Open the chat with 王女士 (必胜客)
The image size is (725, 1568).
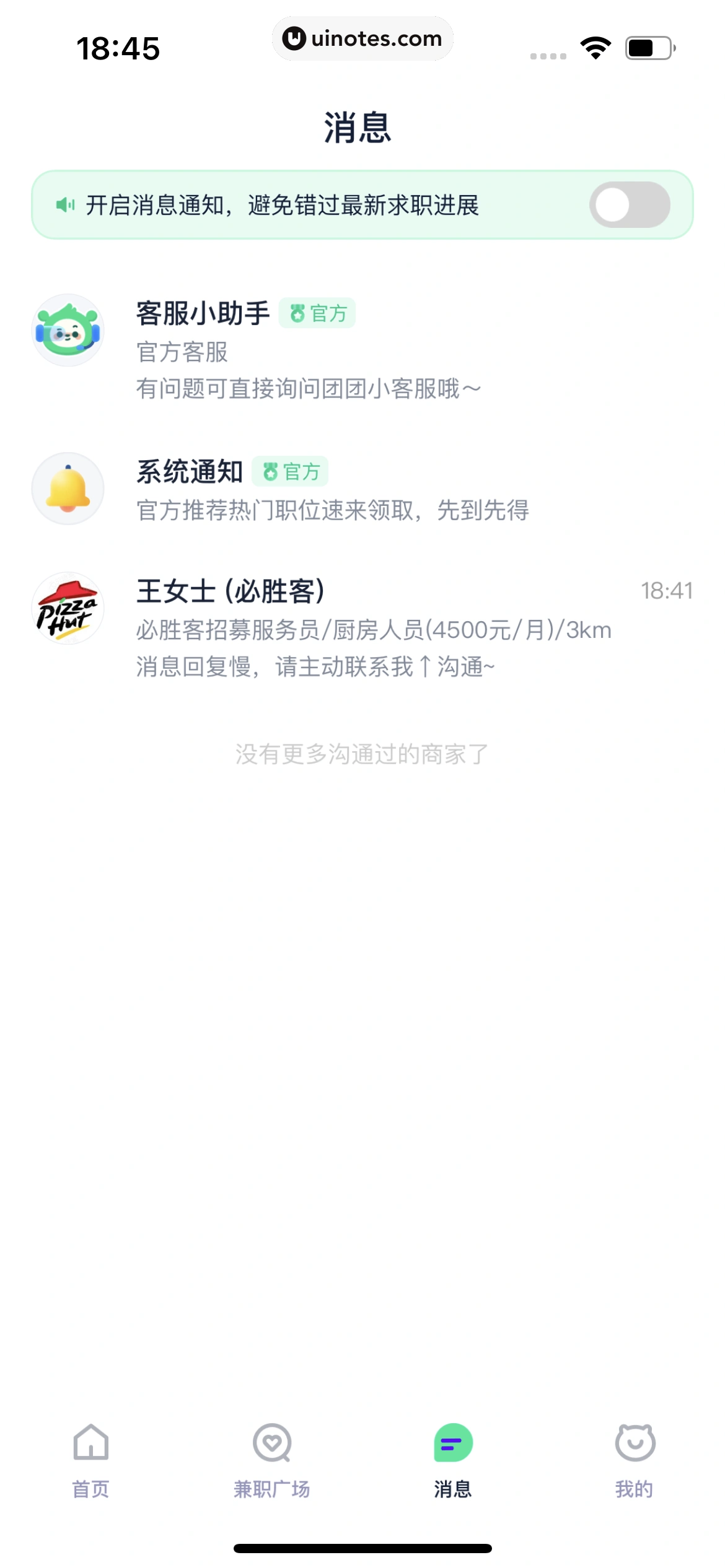(362, 627)
